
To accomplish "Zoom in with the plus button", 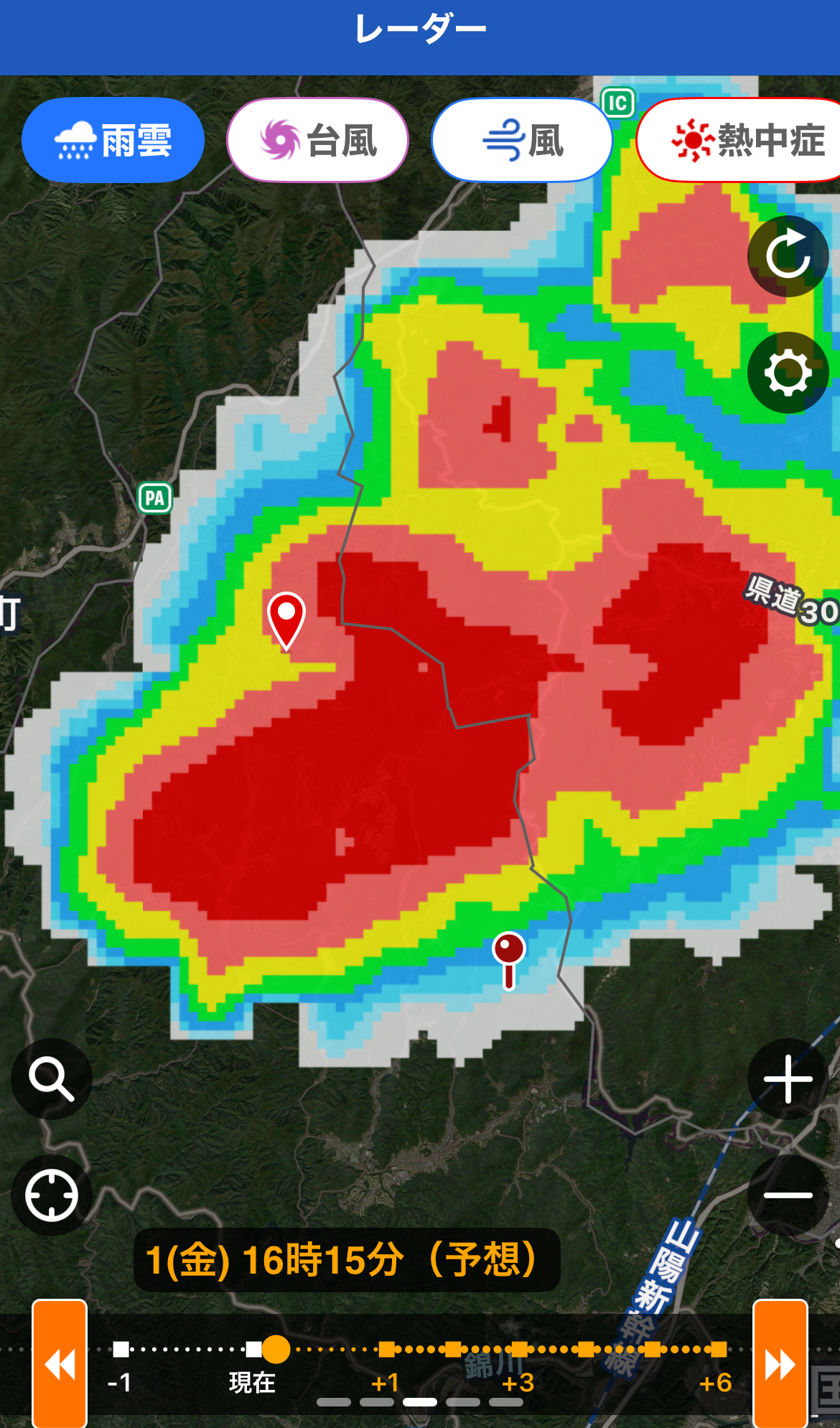I will [788, 1078].
